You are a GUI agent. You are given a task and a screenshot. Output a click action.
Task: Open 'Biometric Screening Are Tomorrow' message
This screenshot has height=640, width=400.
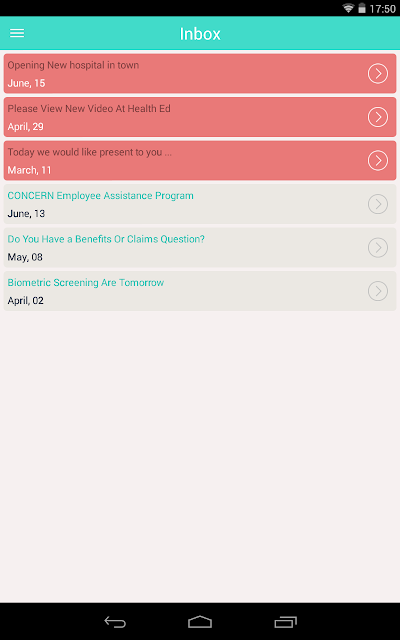(200, 291)
